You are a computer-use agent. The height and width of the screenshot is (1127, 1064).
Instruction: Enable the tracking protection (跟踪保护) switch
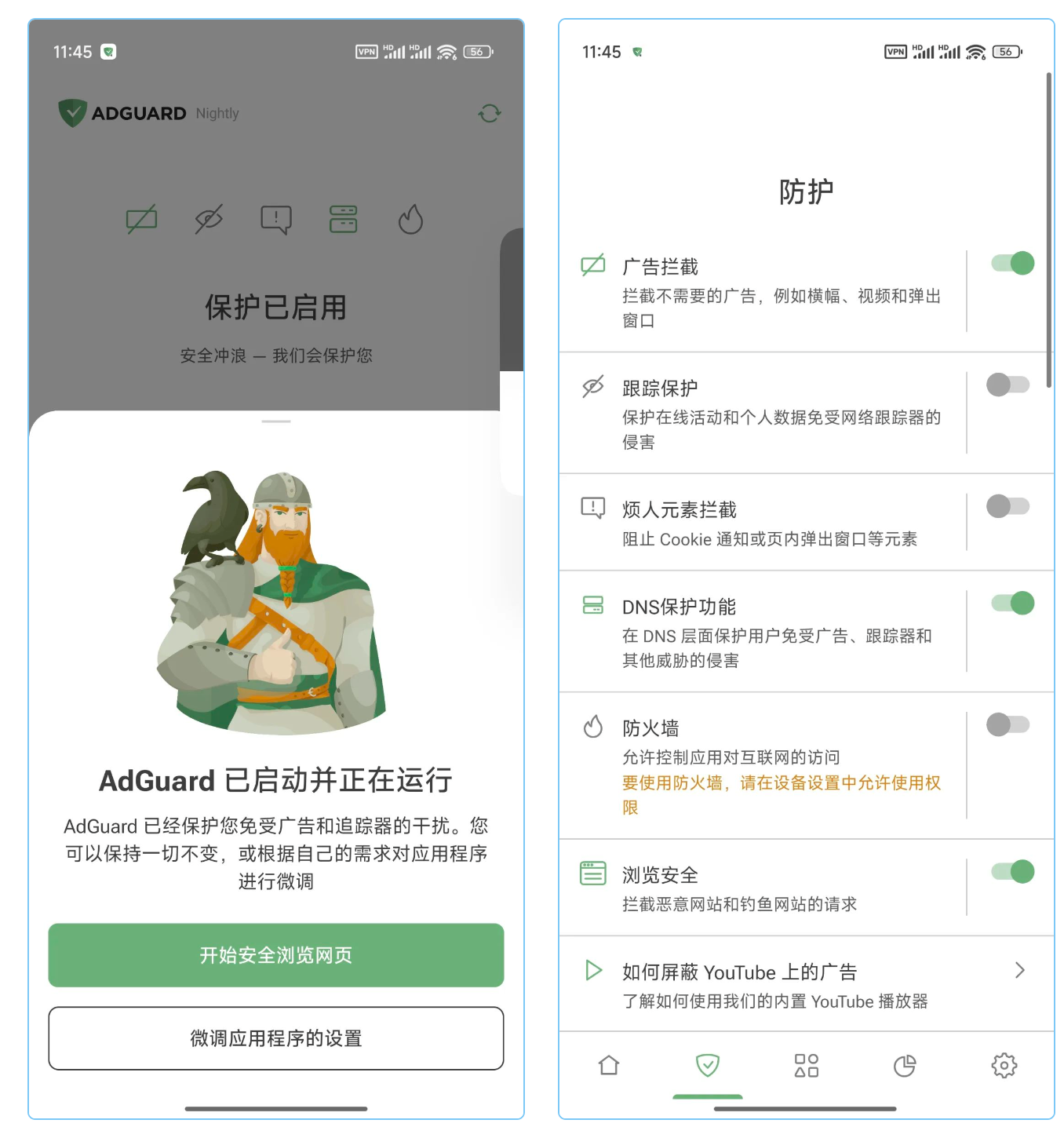pyautogui.click(x=1008, y=385)
